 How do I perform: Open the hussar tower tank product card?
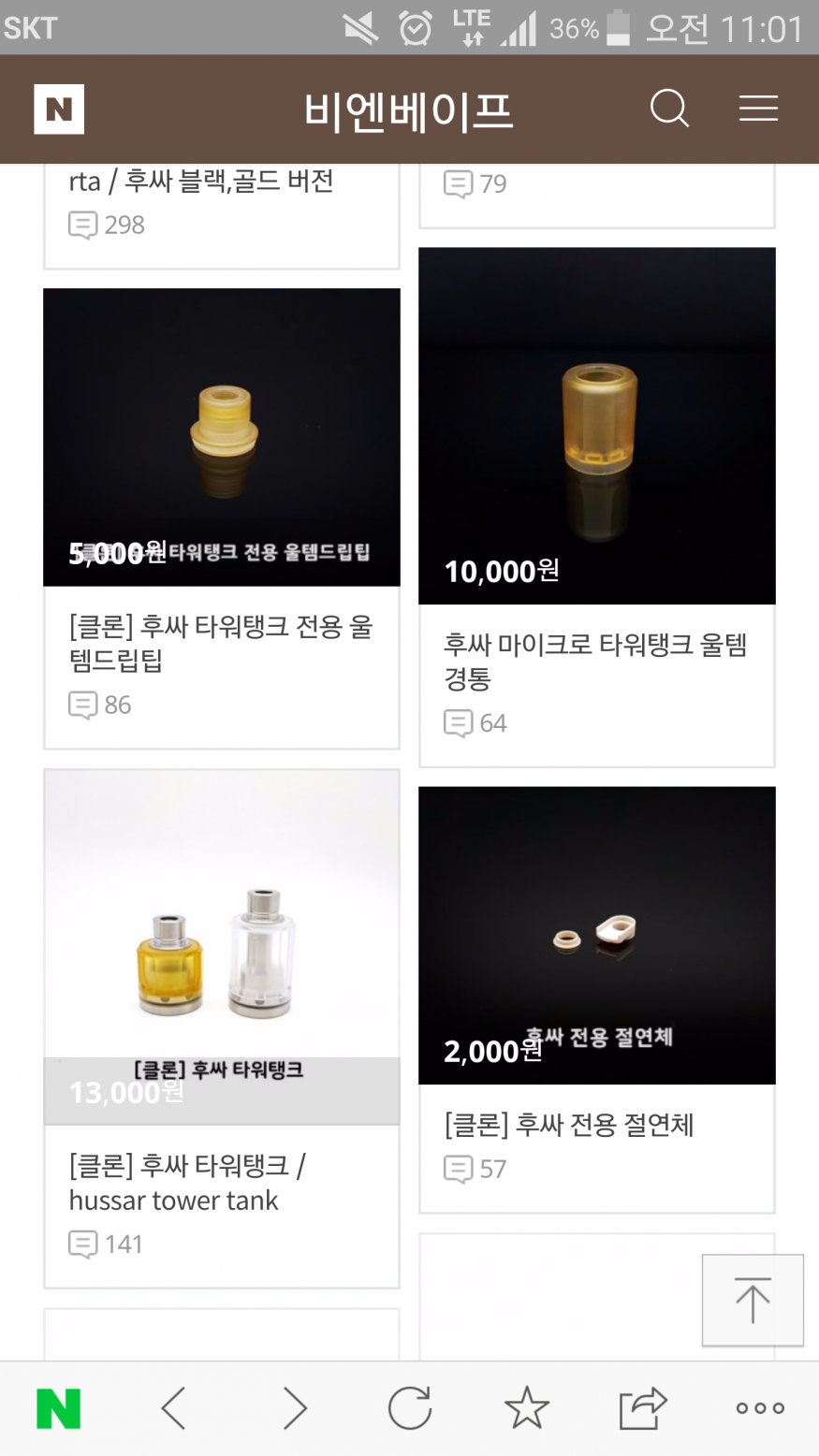pyautogui.click(x=222, y=1028)
